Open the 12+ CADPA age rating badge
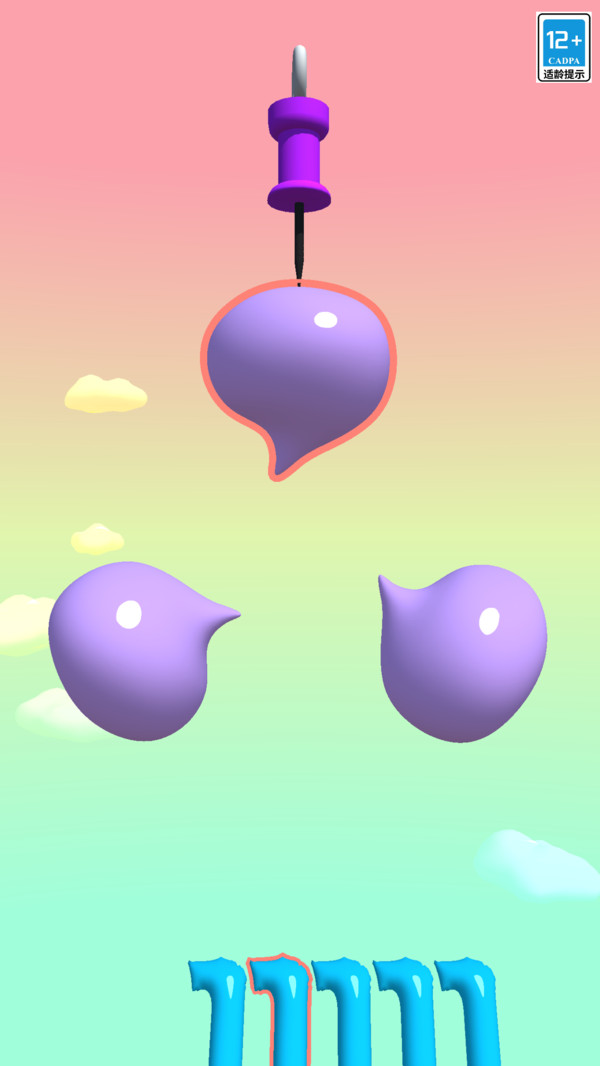 563,47
